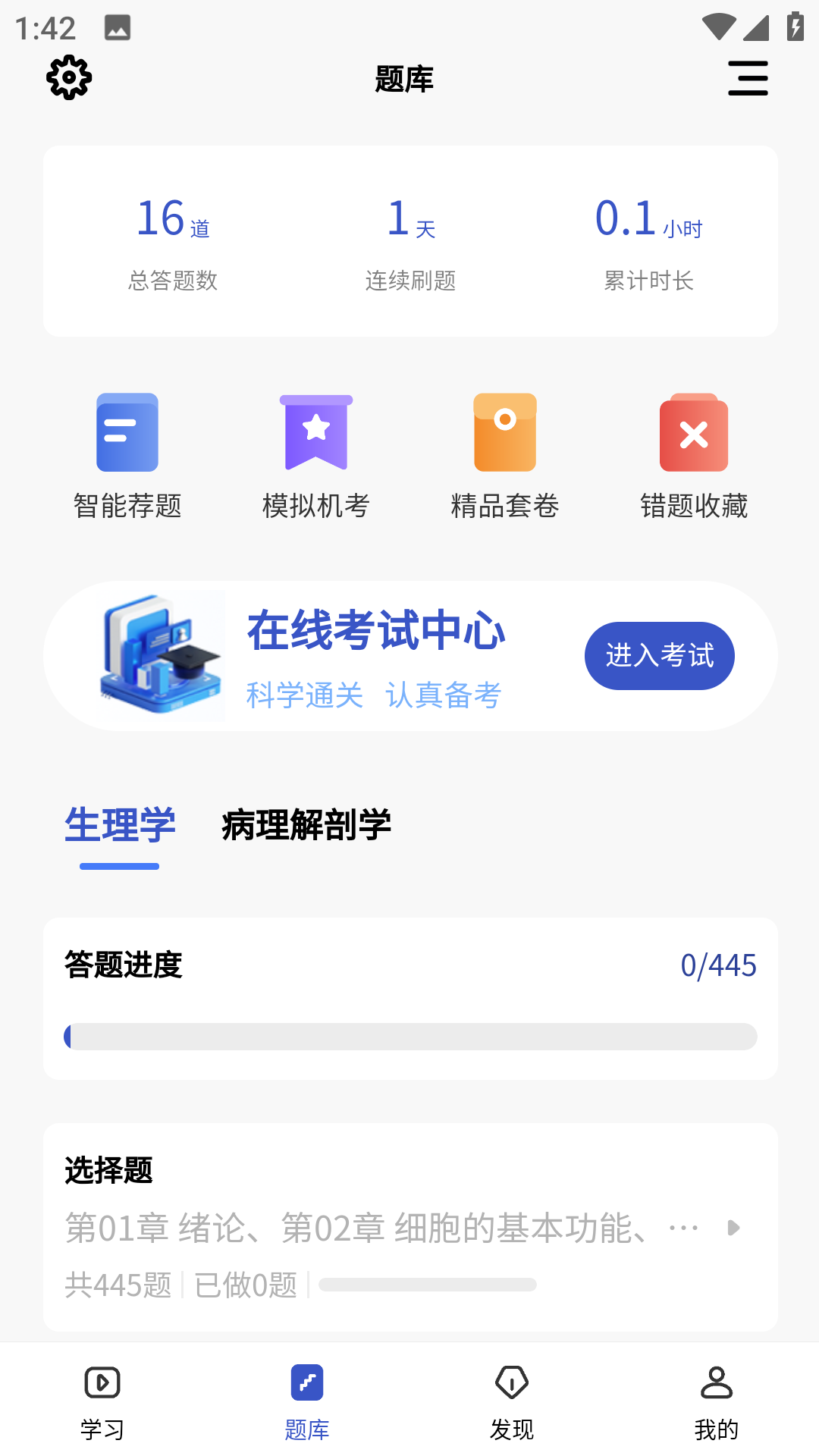The height and width of the screenshot is (1456, 819).
Task: Tap the online exam center illustration
Action: [160, 654]
